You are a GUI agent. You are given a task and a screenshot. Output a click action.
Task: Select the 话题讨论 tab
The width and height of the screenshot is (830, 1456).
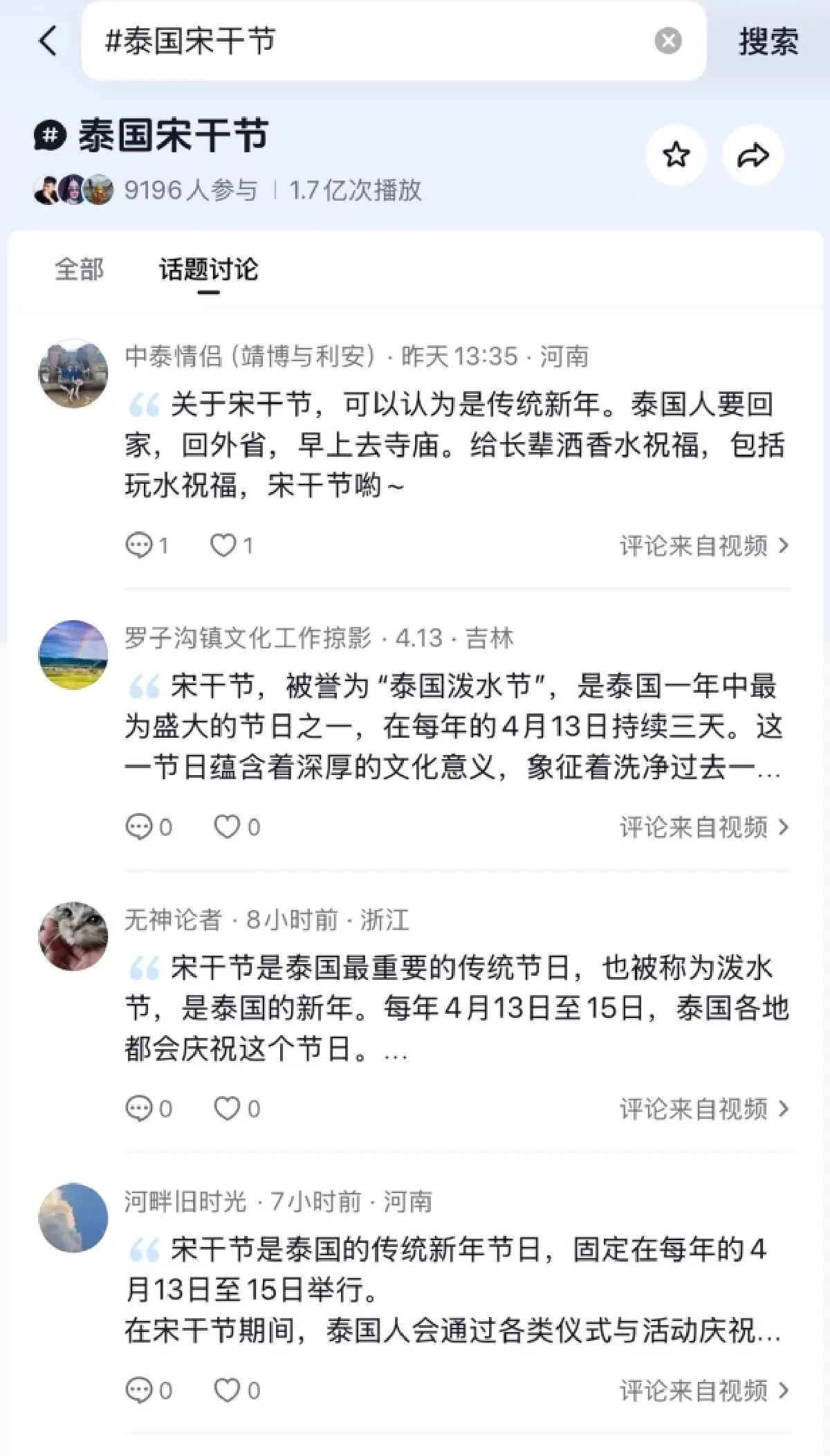point(208,269)
